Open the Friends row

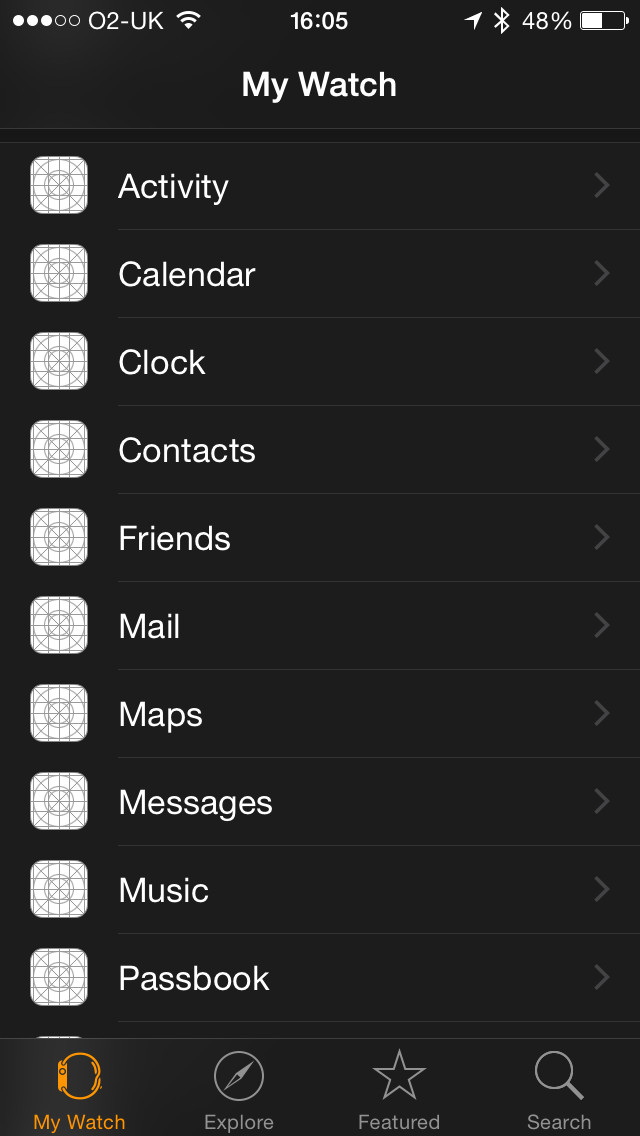pos(320,538)
